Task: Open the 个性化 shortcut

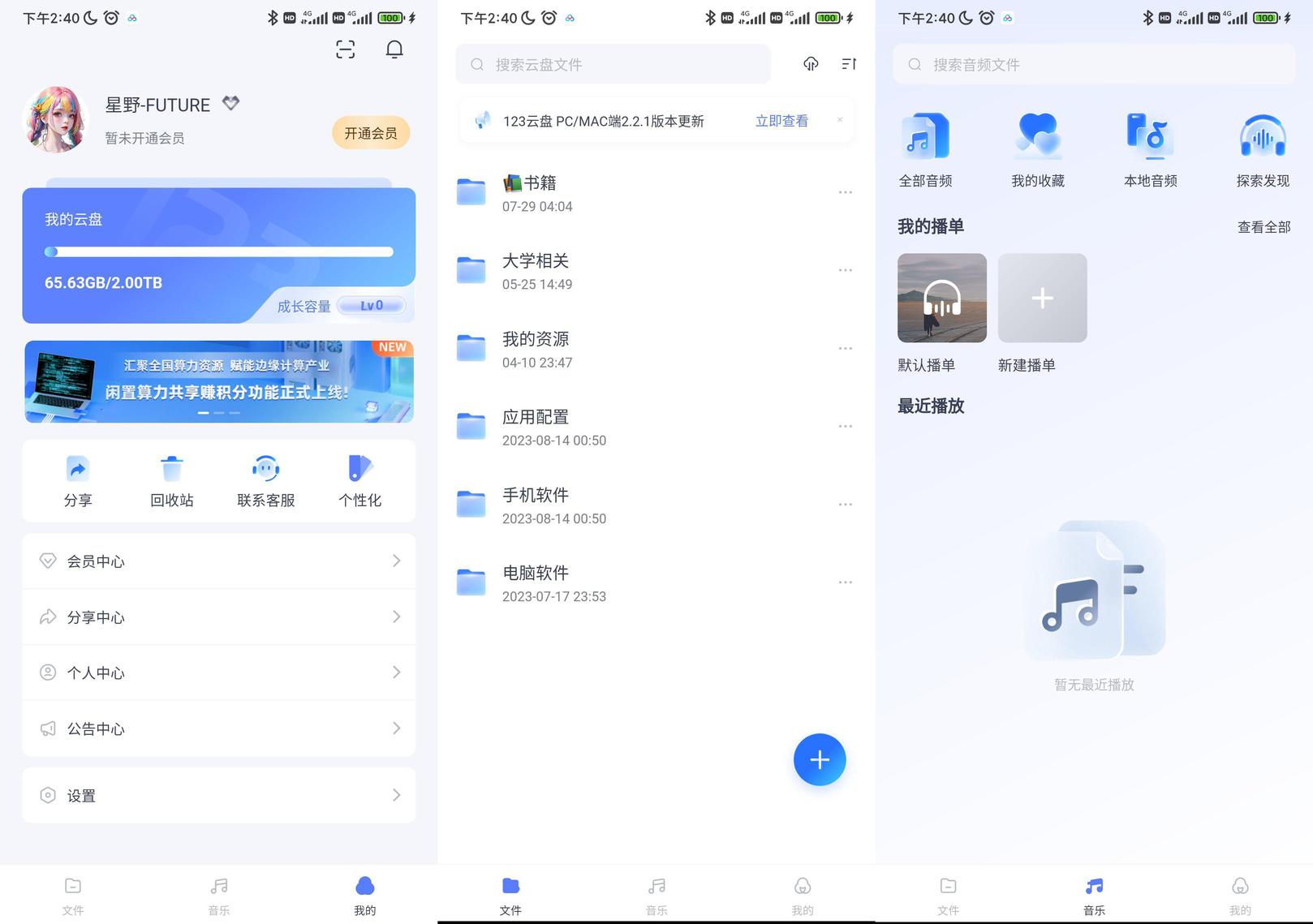Action: [359, 482]
